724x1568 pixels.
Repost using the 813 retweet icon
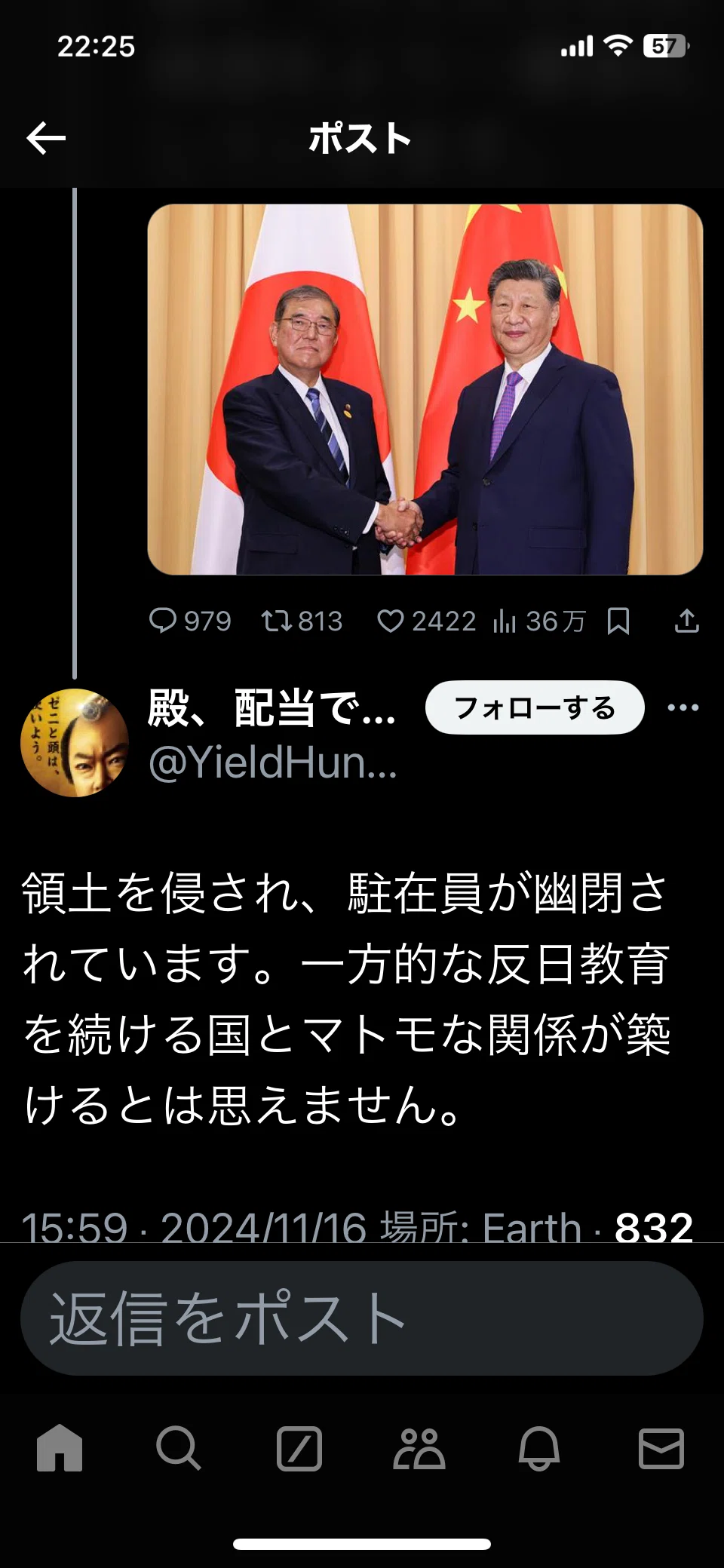tap(276, 621)
